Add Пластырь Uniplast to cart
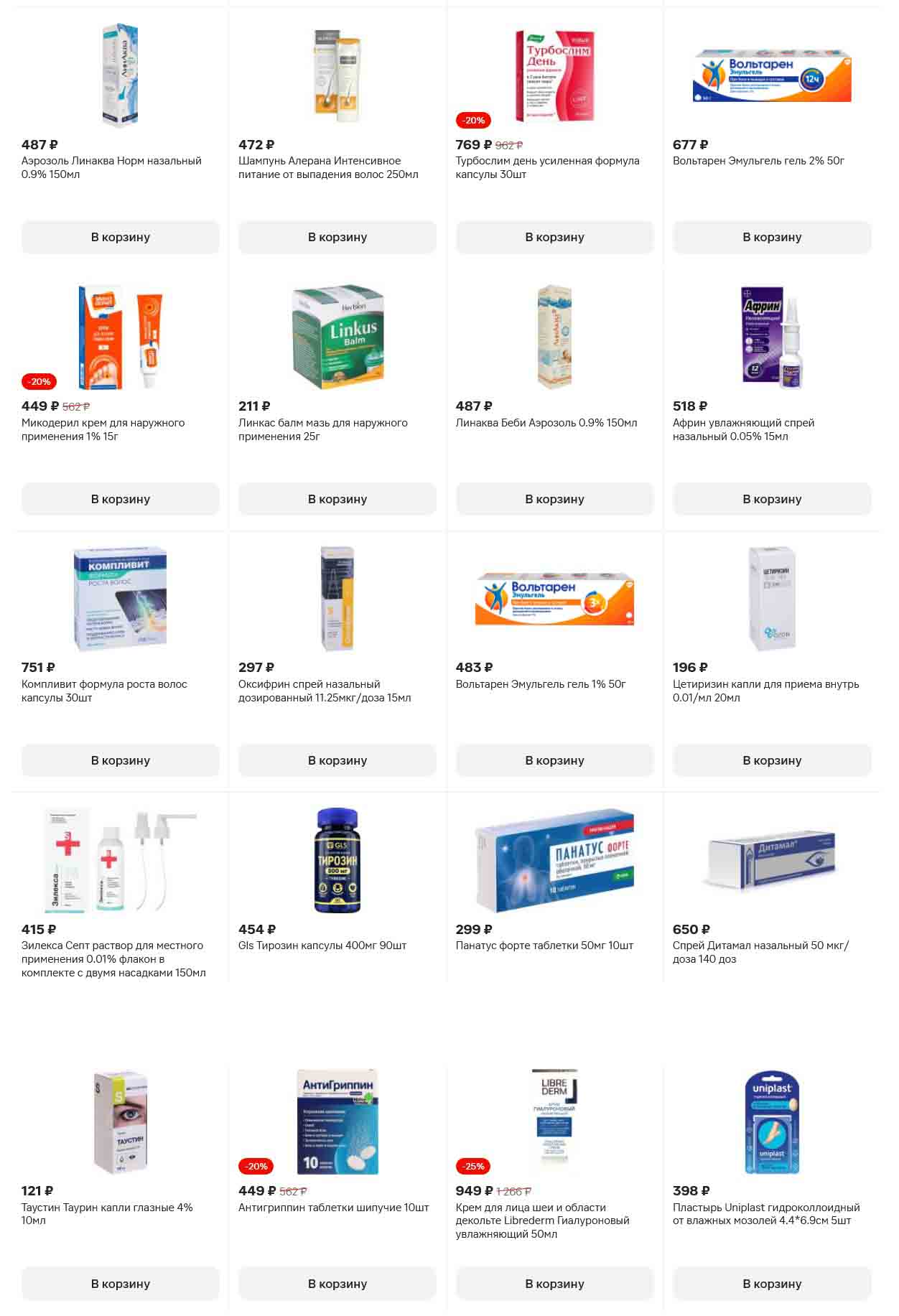This screenshot has height=1316, width=899. [x=771, y=1284]
